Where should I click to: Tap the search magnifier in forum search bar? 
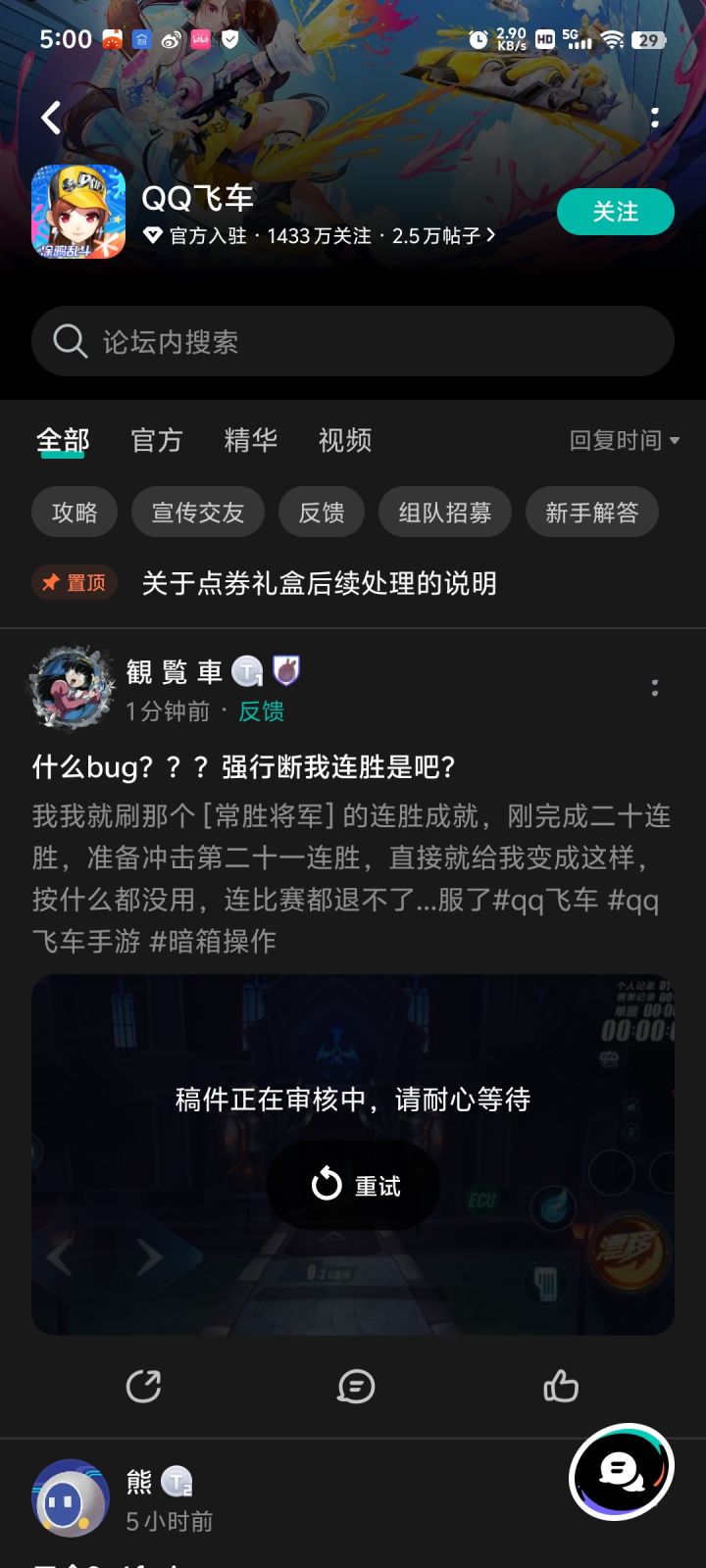[x=69, y=341]
